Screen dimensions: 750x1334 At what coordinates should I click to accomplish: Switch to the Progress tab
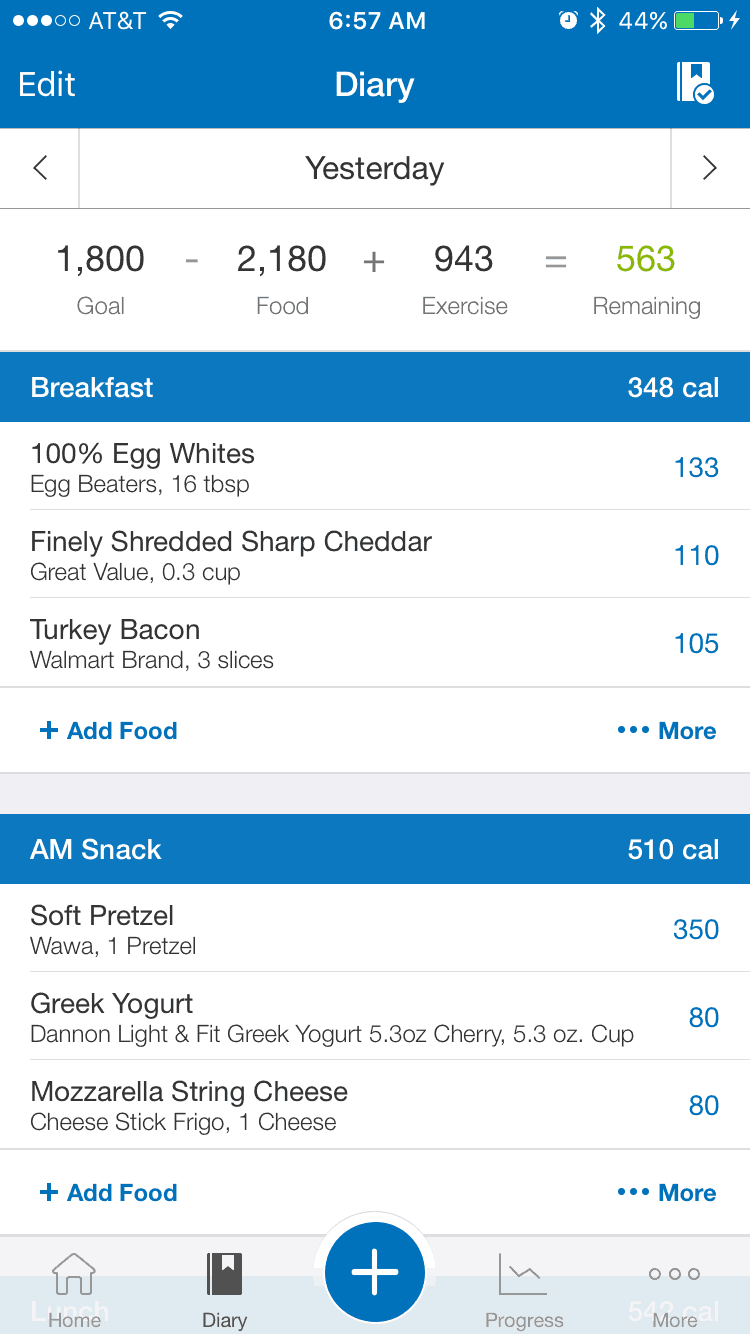[x=524, y=1290]
